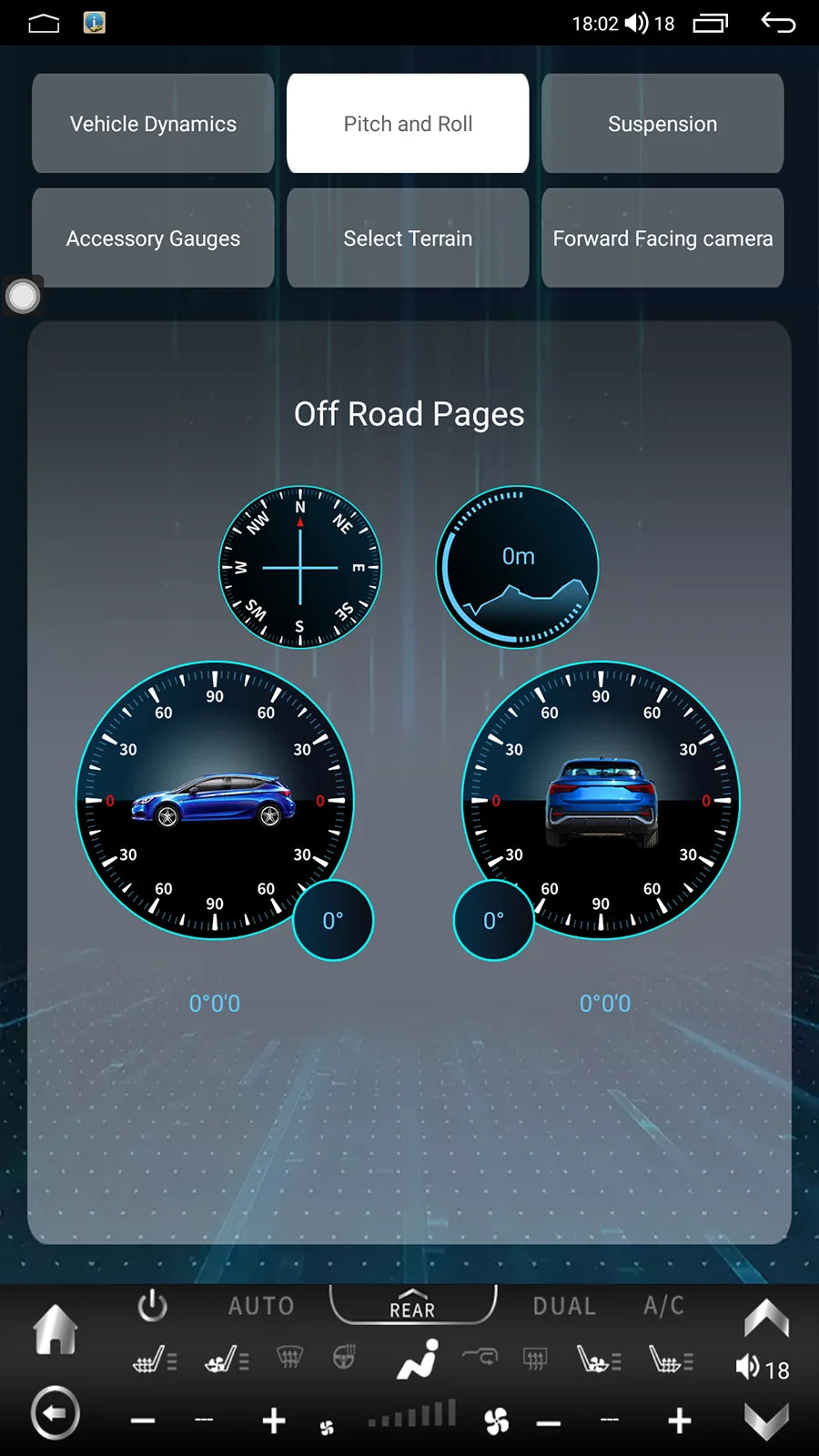Viewport: 819px width, 1456px height.
Task: Toggle air recirculation icon
Action: pyautogui.click(x=480, y=1359)
